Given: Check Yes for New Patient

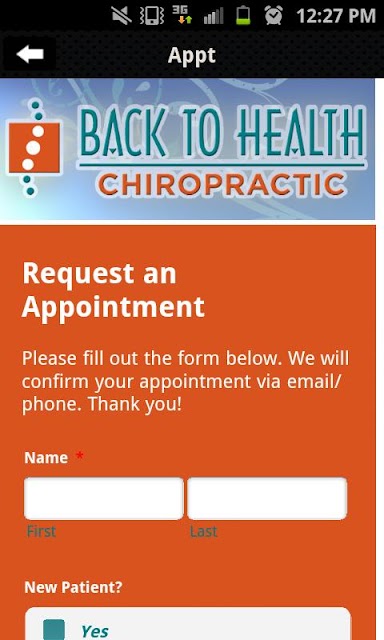Looking at the screenshot, I should (54, 629).
